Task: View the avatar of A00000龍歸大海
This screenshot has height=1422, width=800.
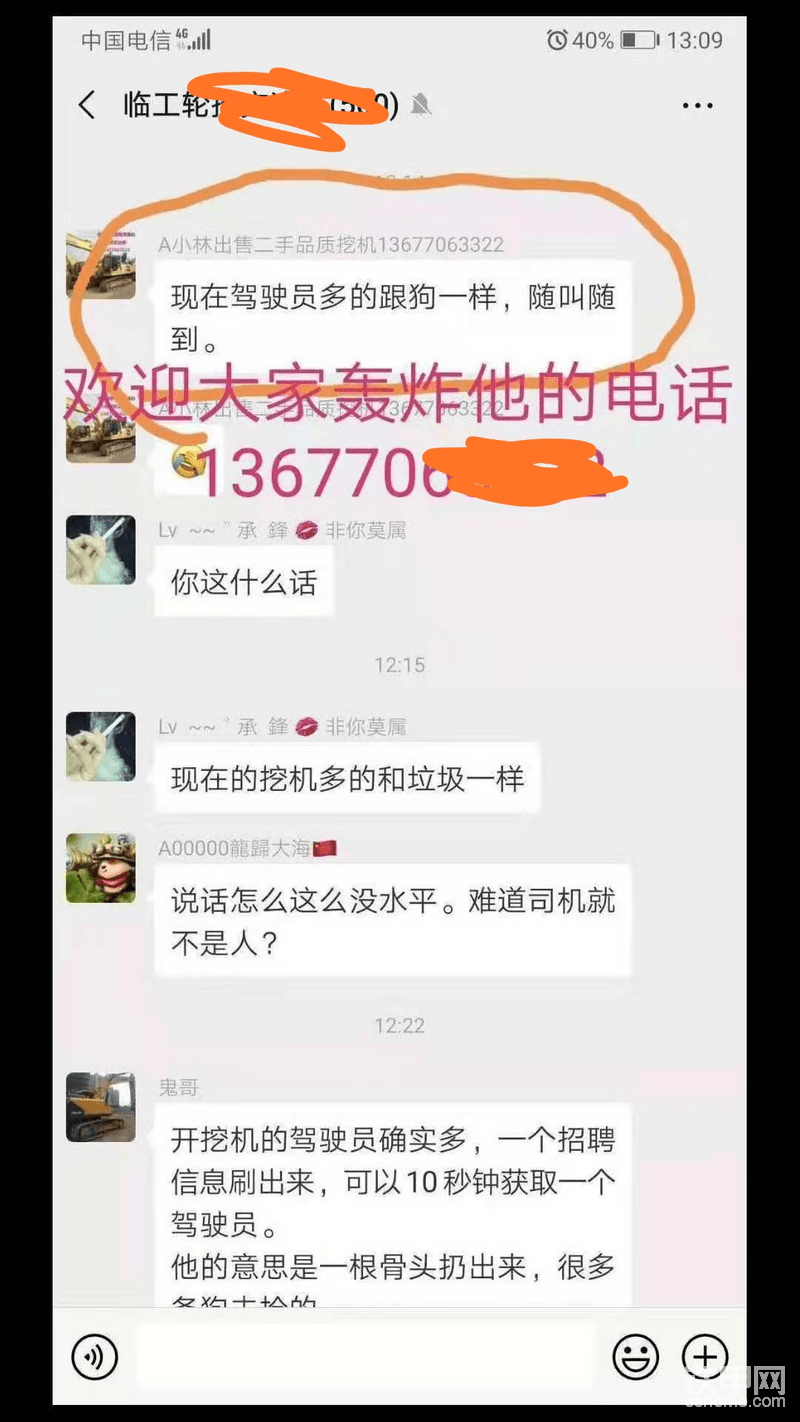Action: [x=101, y=868]
